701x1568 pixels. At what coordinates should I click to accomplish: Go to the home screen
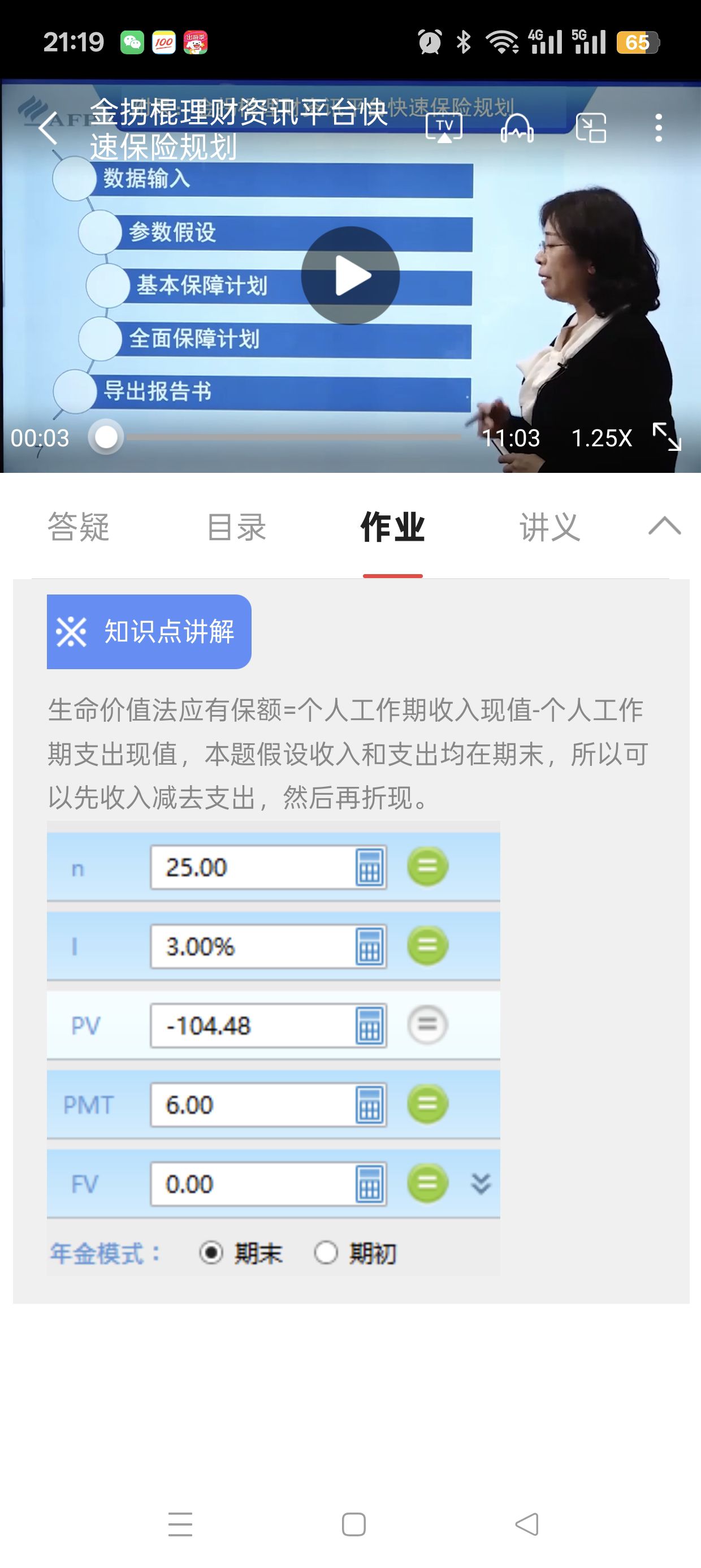click(x=353, y=1524)
